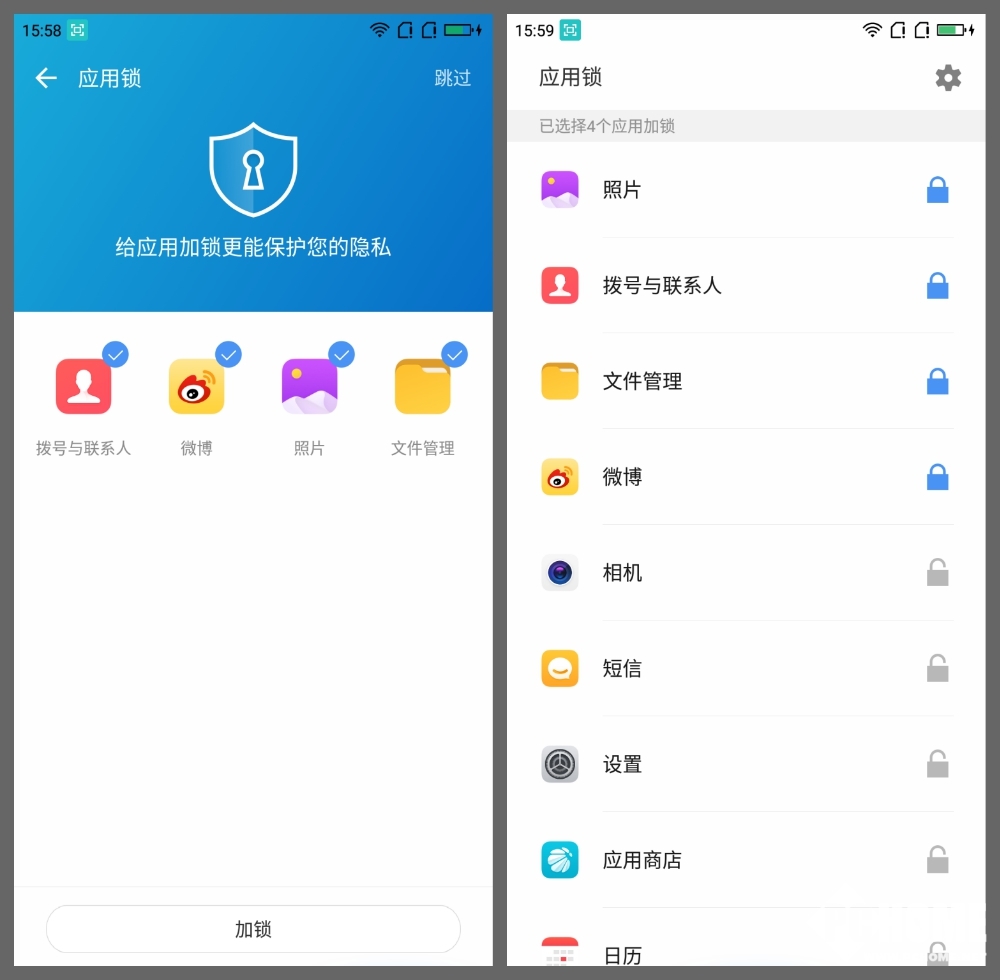Deselect the 微博 icon in the suggested grid
Screen dimensions: 1000x980
[x=197, y=386]
